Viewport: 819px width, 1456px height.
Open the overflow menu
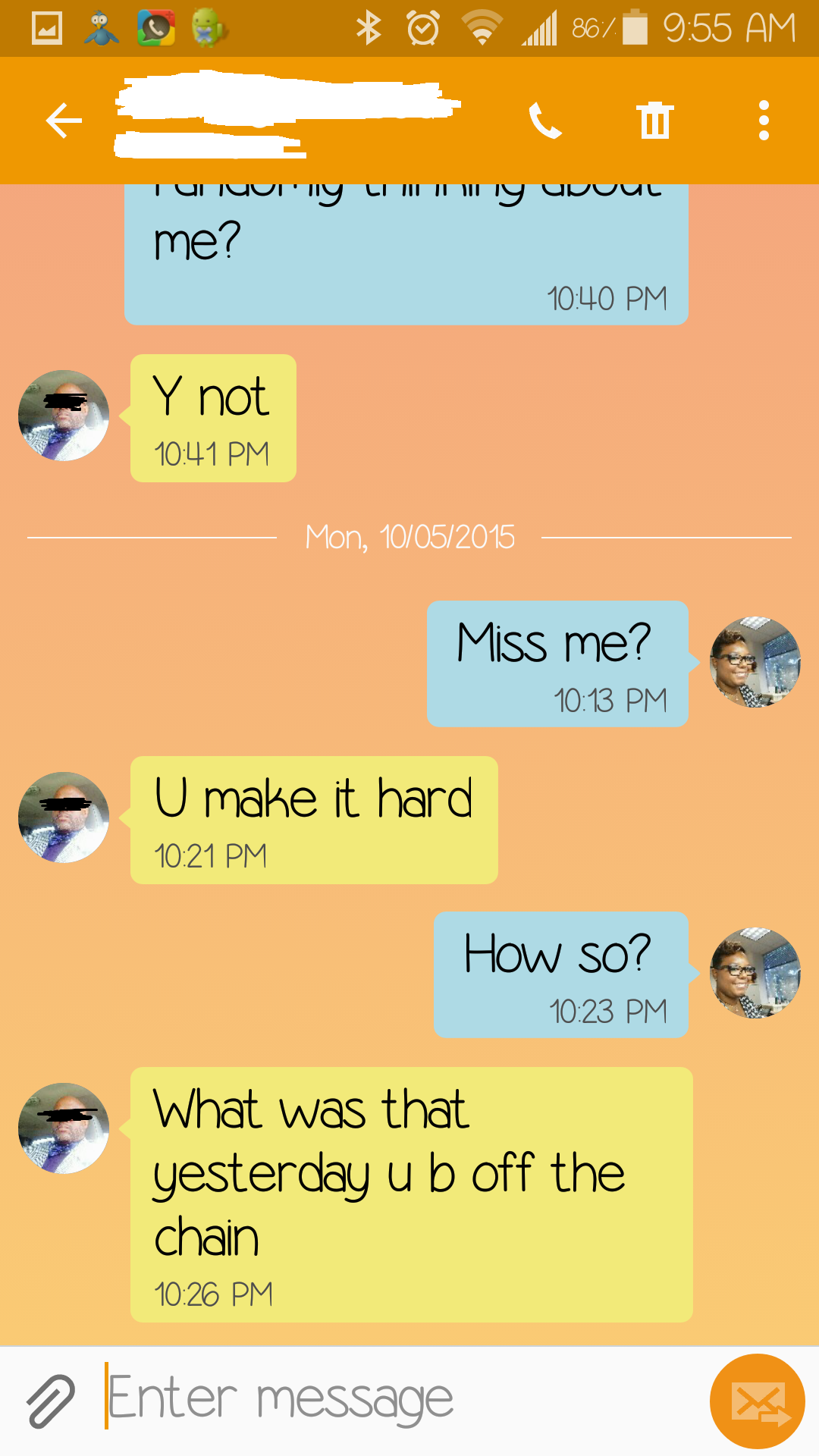764,121
